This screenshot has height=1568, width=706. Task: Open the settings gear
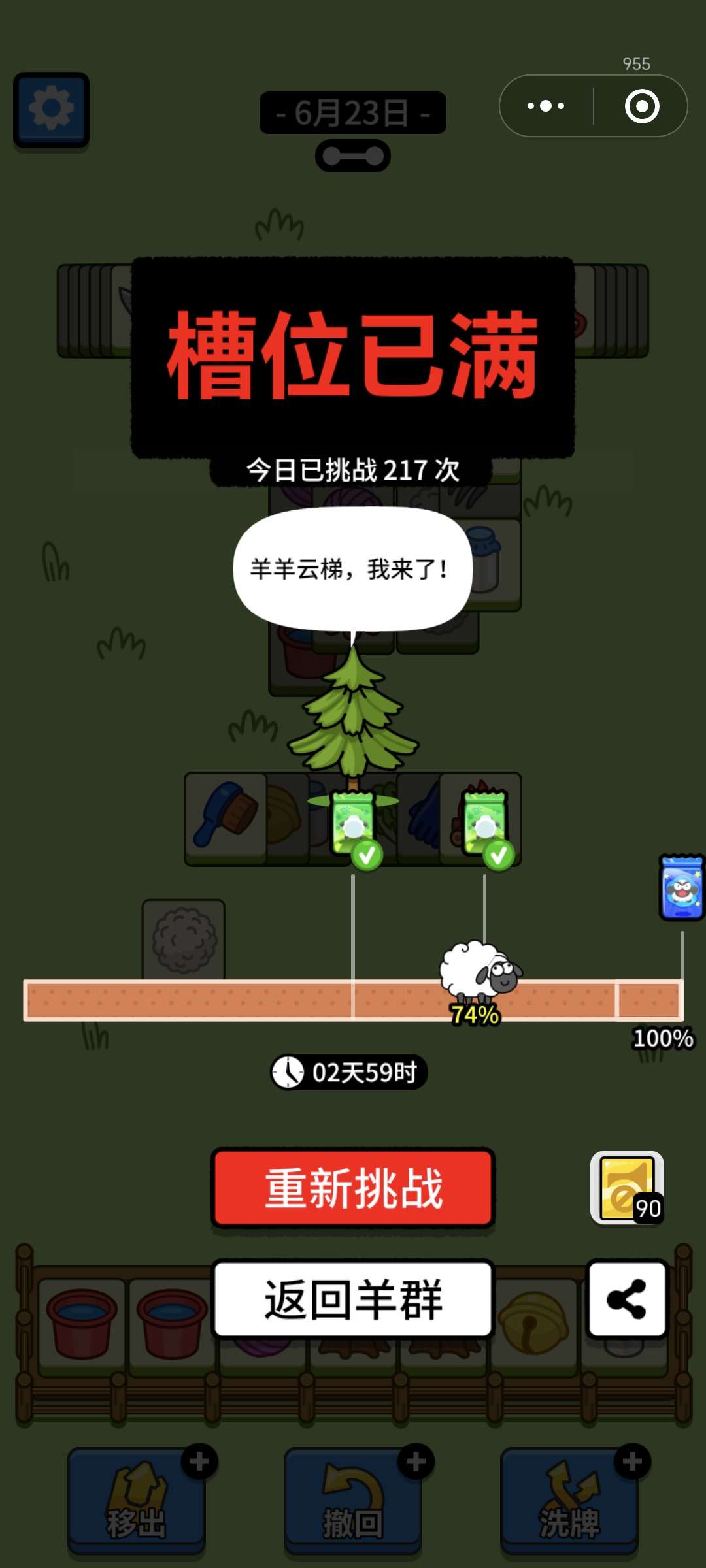pyautogui.click(x=51, y=109)
